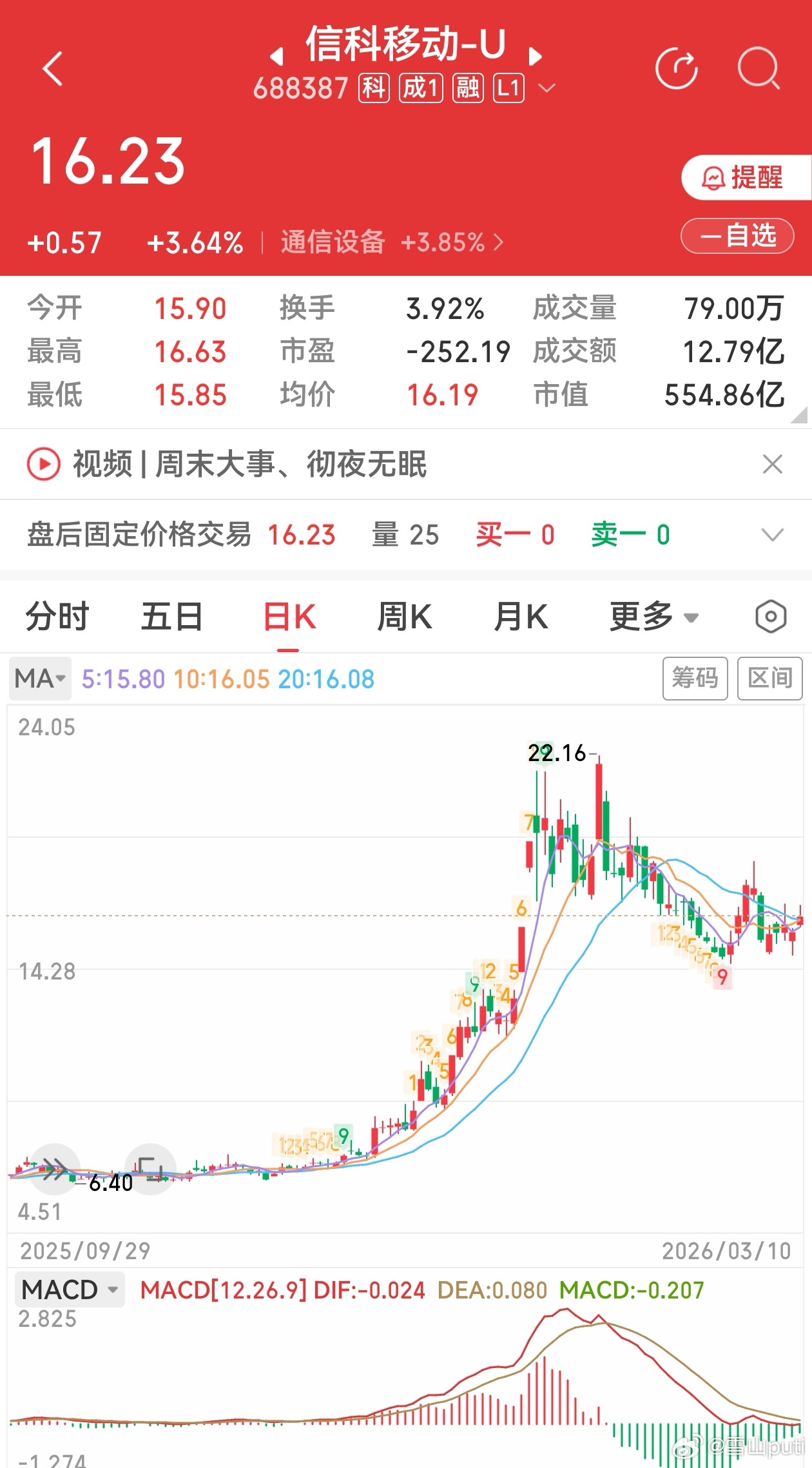Switch to the 分时 tab

[57, 617]
